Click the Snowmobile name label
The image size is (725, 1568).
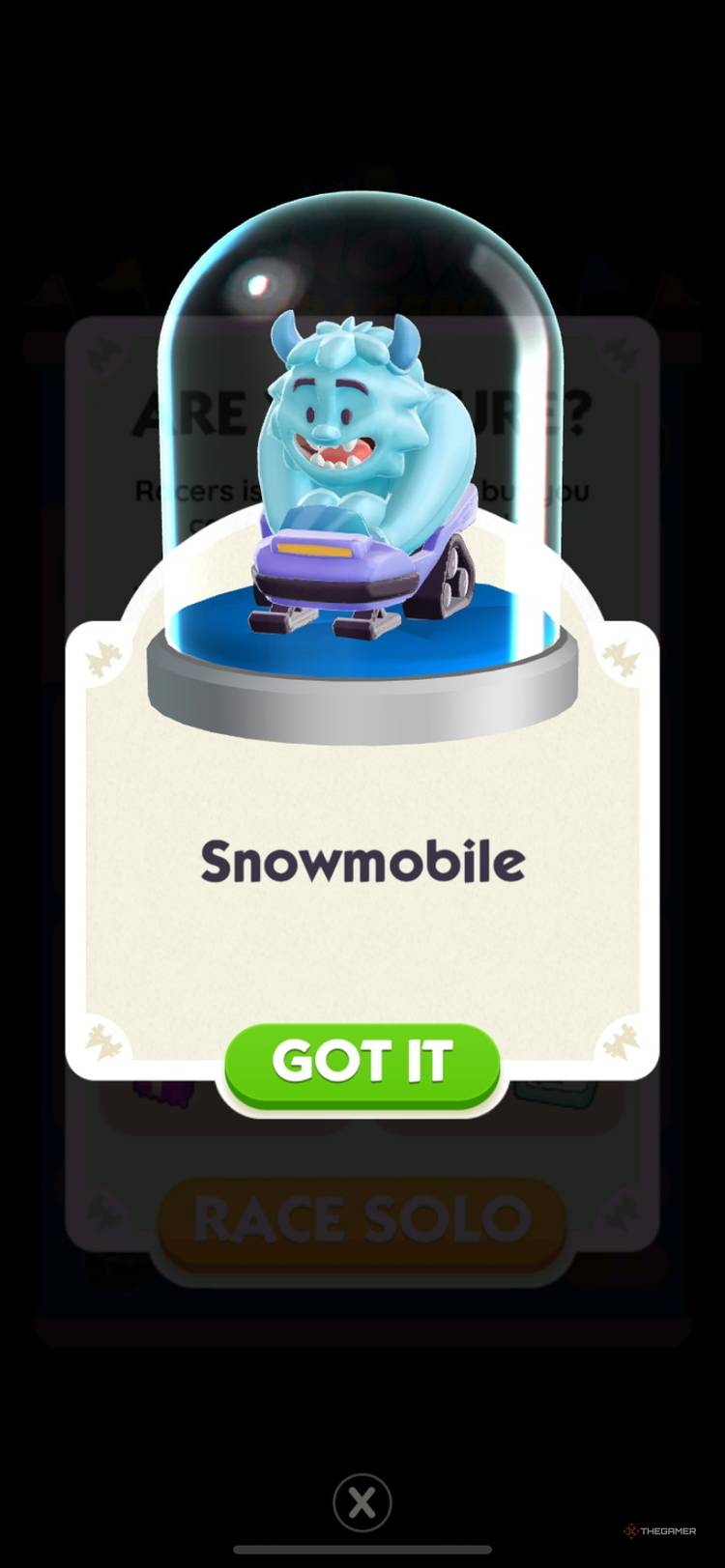click(x=362, y=860)
